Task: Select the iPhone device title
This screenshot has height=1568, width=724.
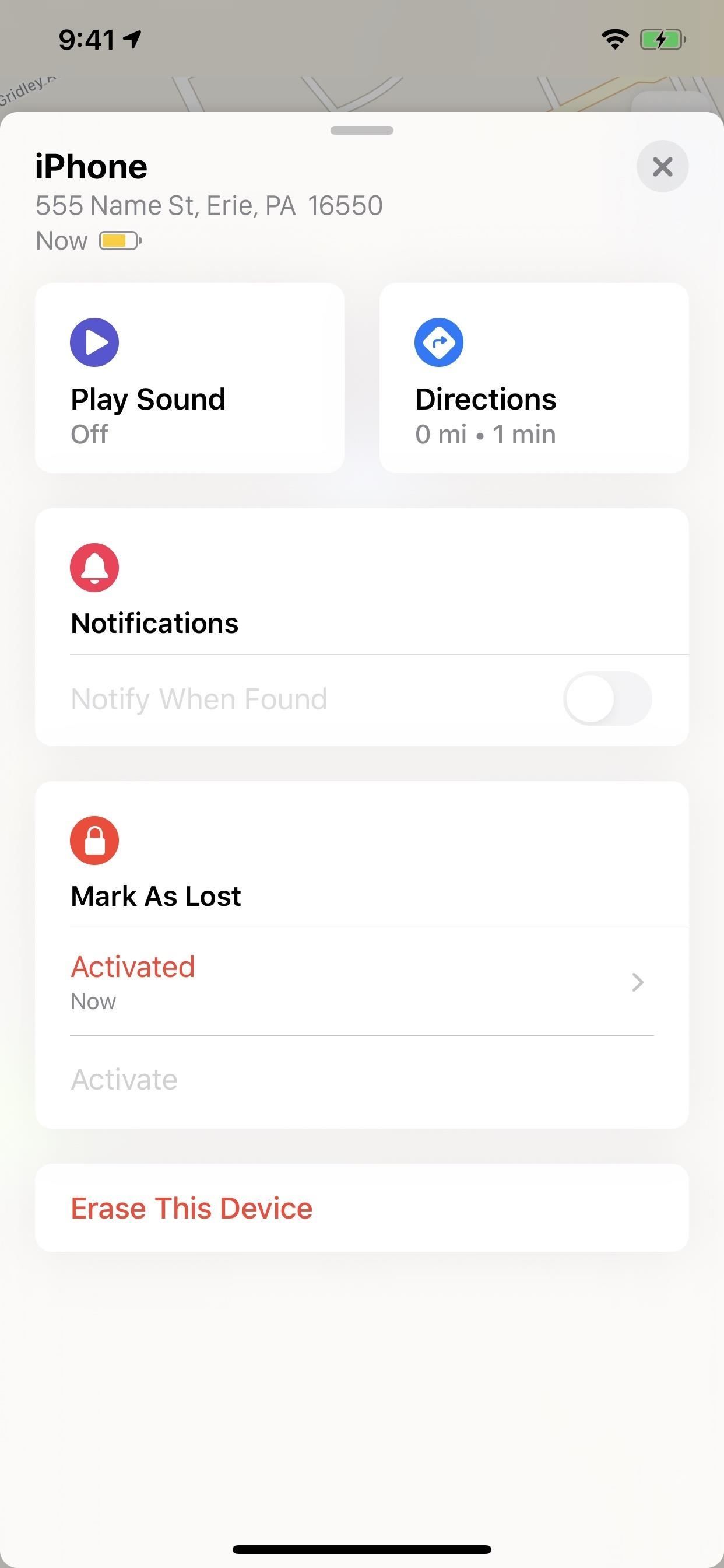Action: pos(90,165)
